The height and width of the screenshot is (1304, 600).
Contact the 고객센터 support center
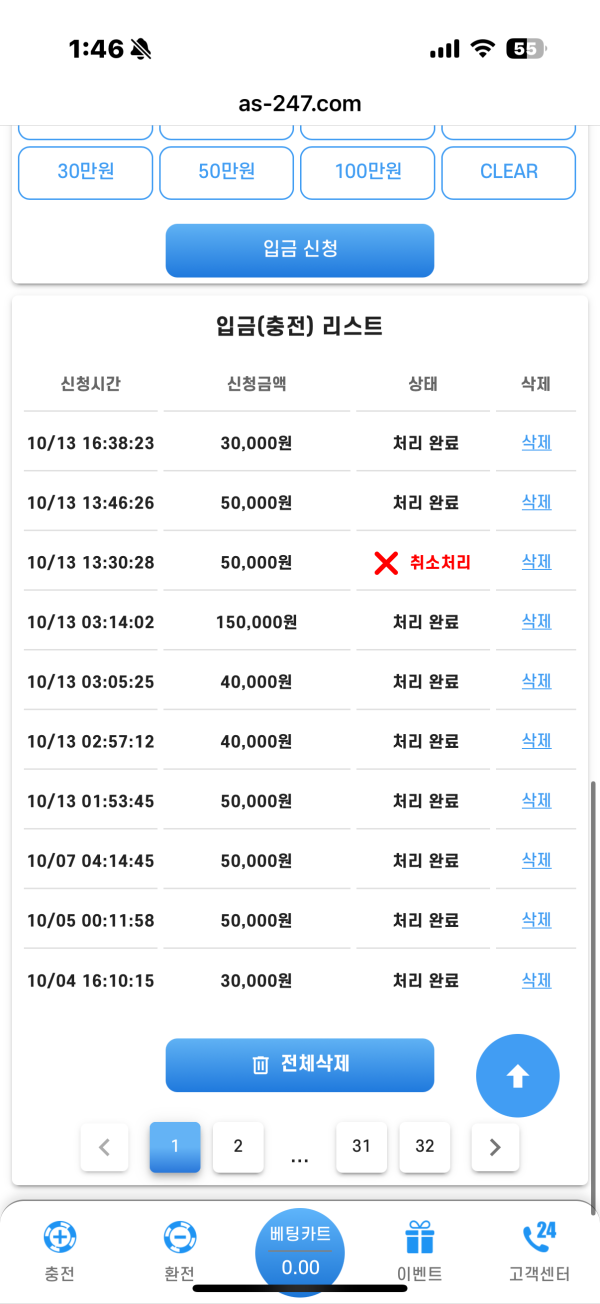539,1250
